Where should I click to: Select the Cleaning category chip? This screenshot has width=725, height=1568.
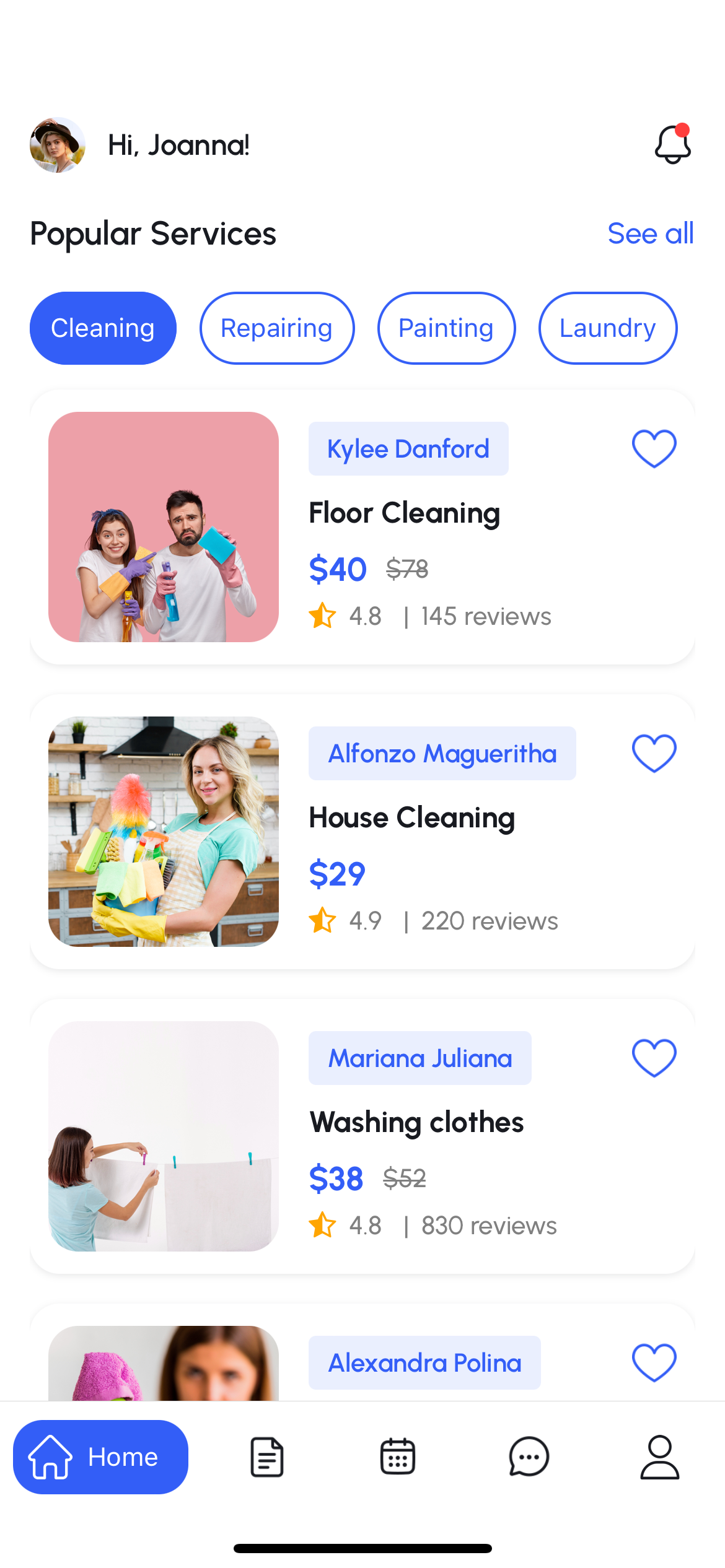103,328
